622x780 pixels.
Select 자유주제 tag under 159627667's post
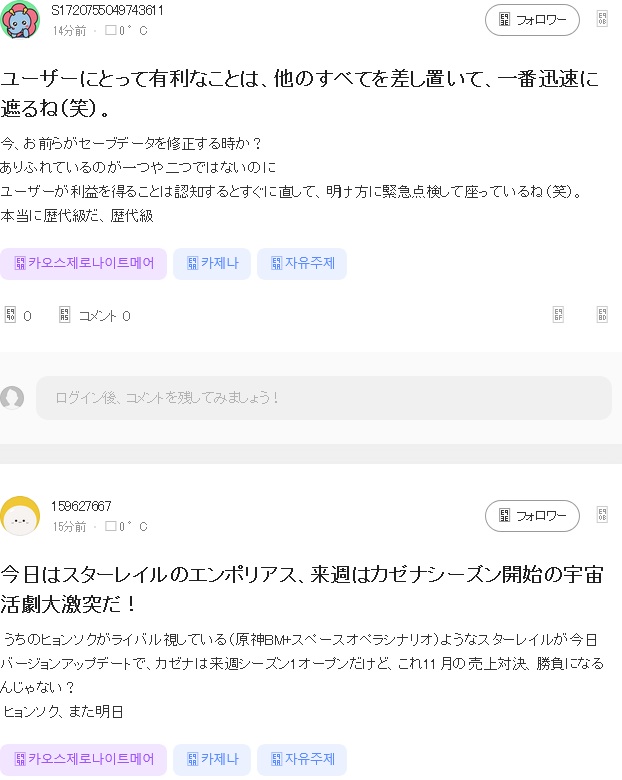point(301,760)
